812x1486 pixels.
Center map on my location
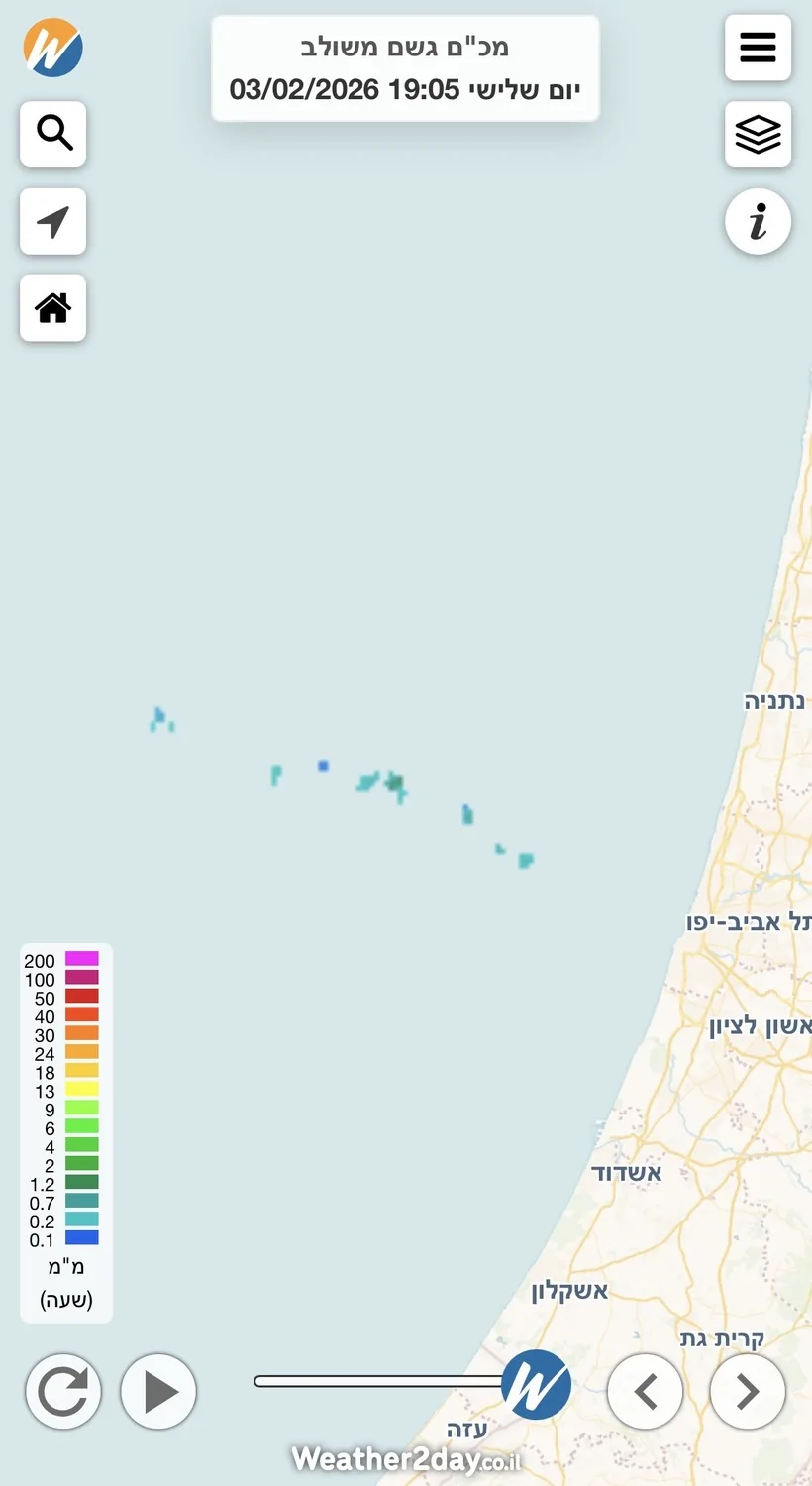tap(53, 221)
